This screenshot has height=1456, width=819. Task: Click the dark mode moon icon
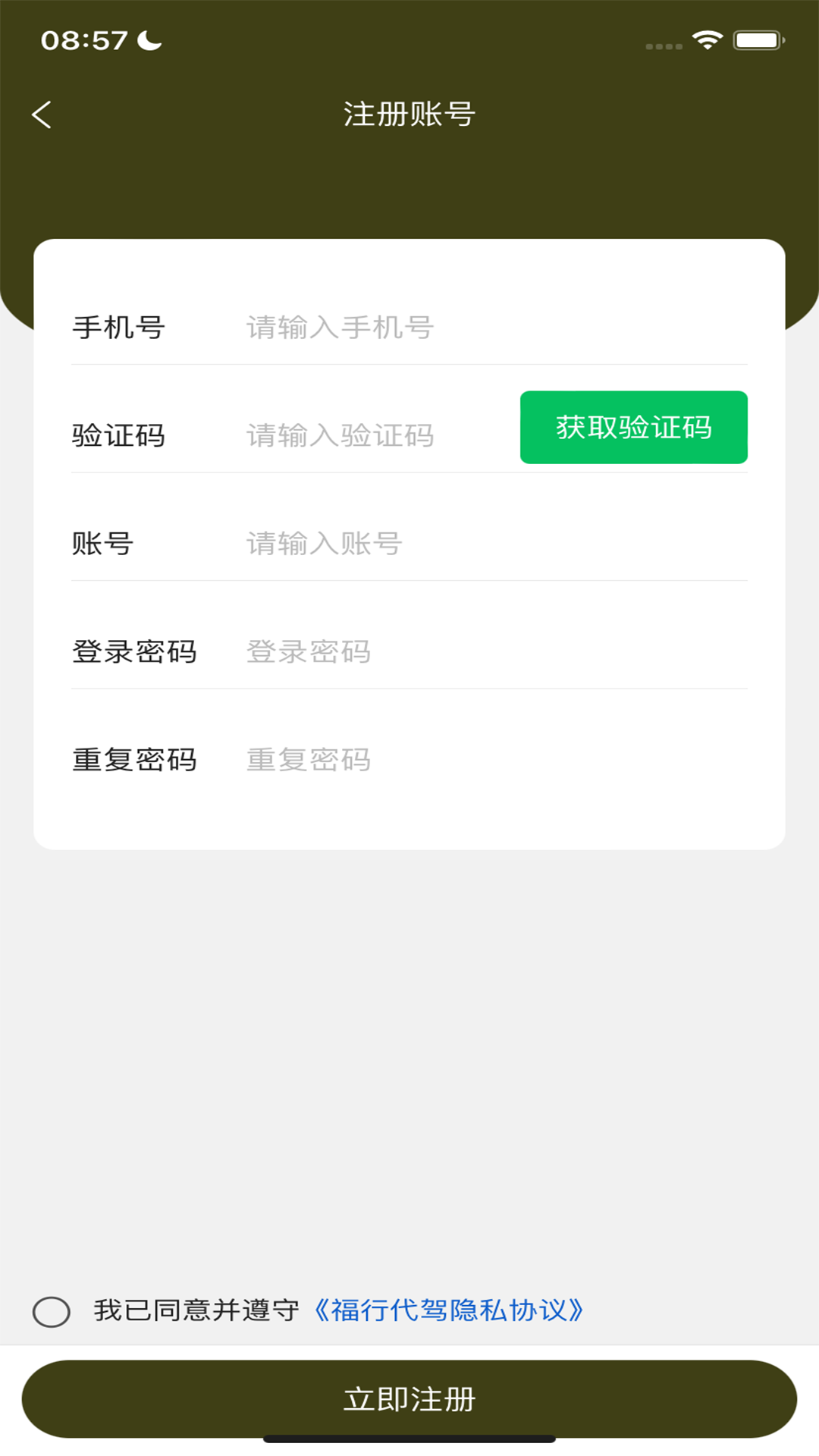(147, 41)
